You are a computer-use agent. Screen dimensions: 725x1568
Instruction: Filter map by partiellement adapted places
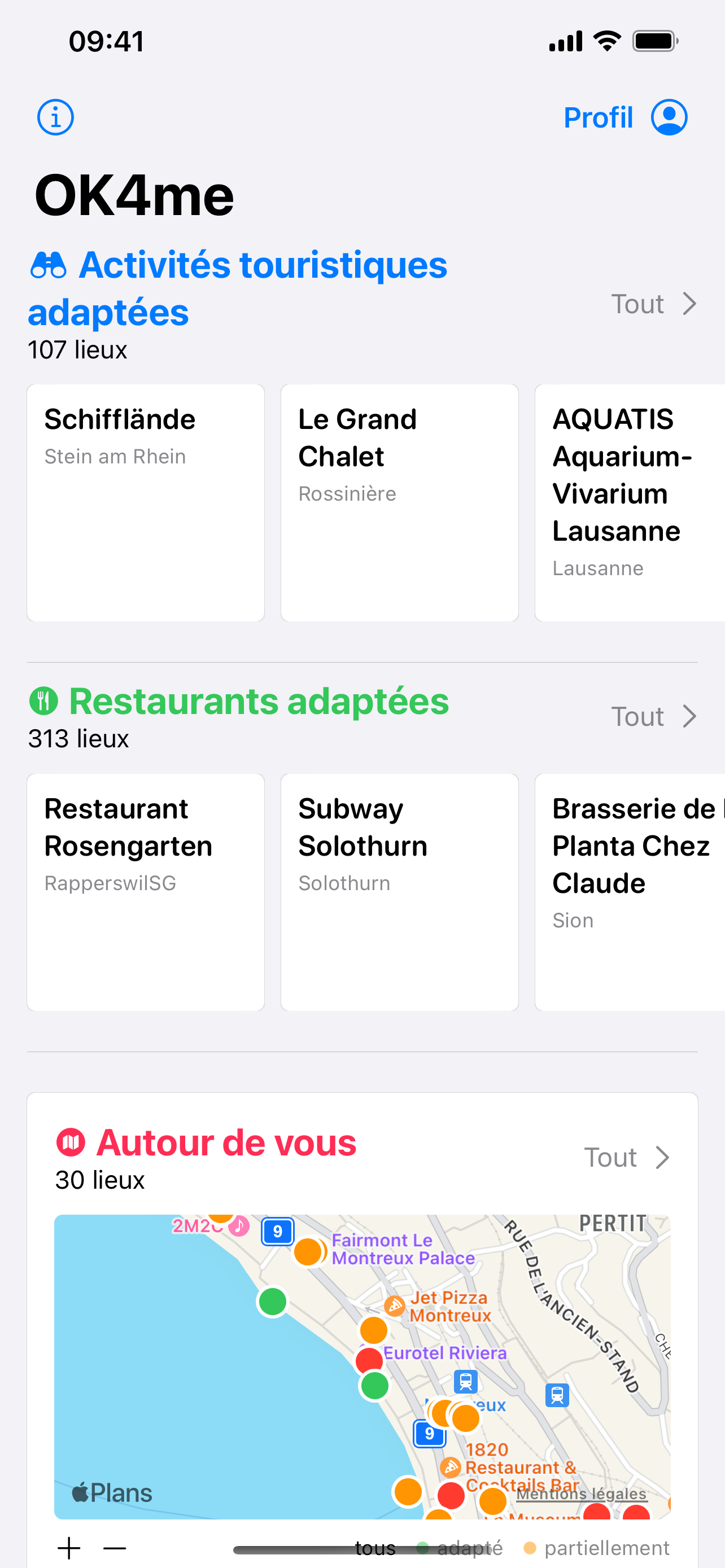click(598, 1547)
